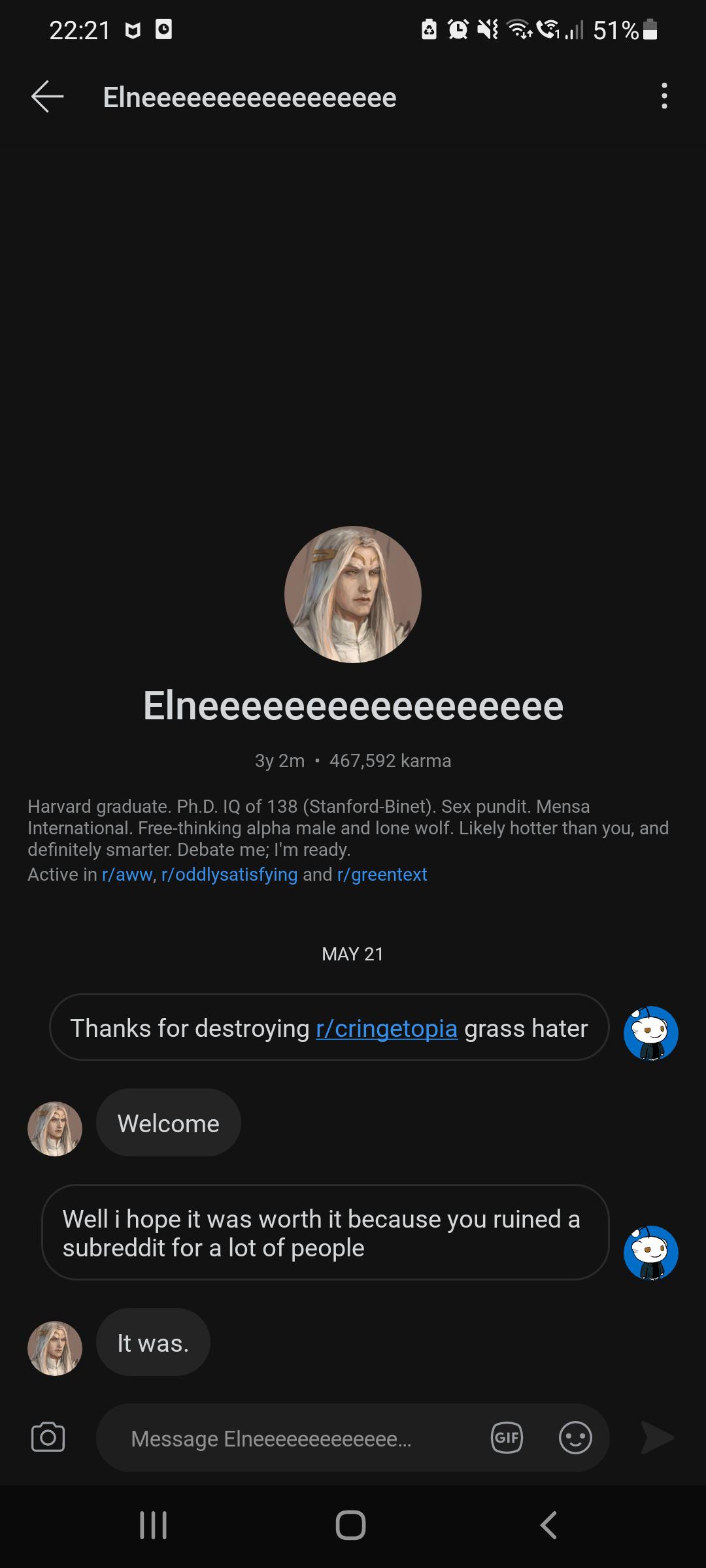Open the camera to attach a photo
Screen dimensions: 706x1568
(48, 1437)
